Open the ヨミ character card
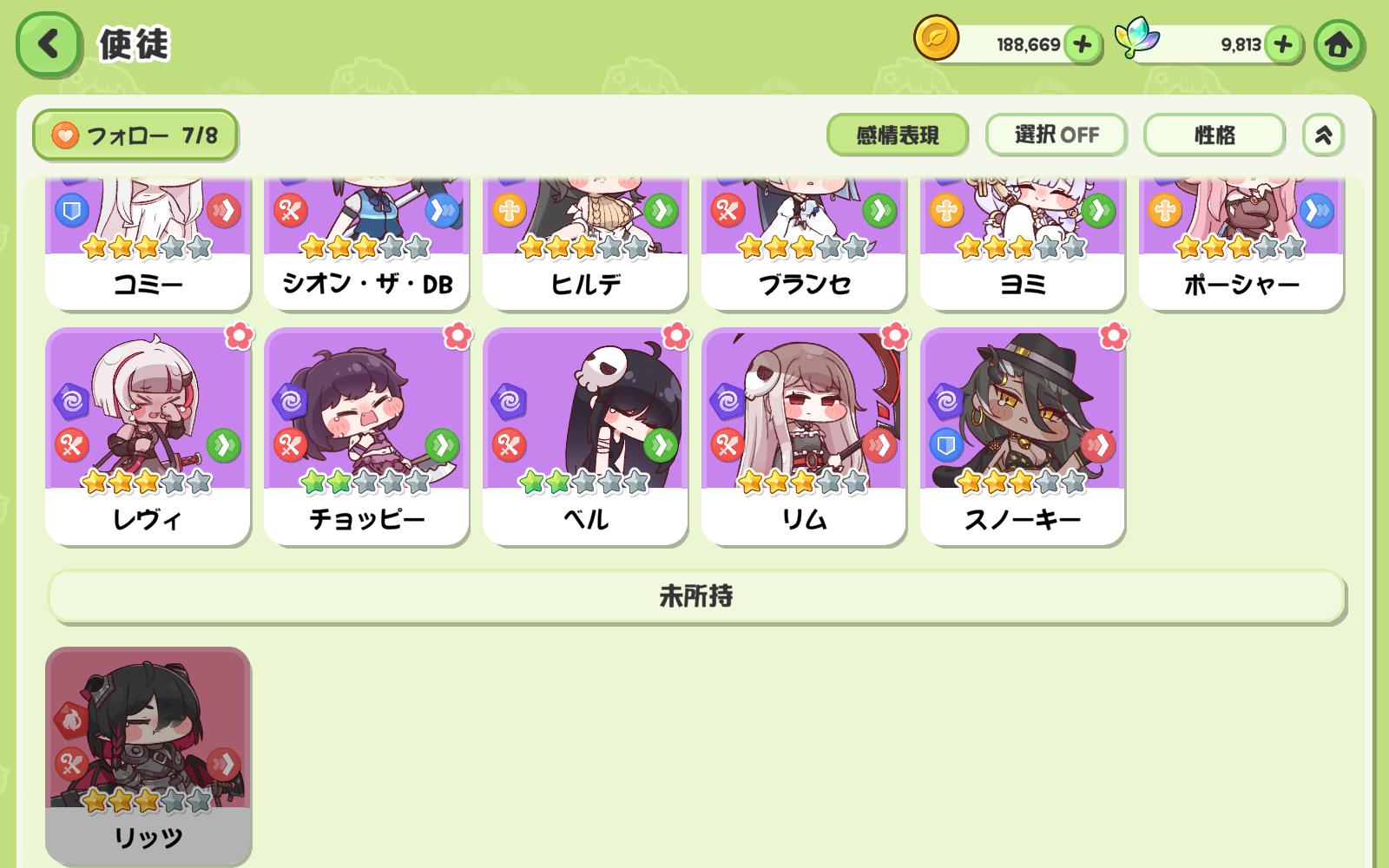The height and width of the screenshot is (868, 1389). pyautogui.click(x=1023, y=243)
